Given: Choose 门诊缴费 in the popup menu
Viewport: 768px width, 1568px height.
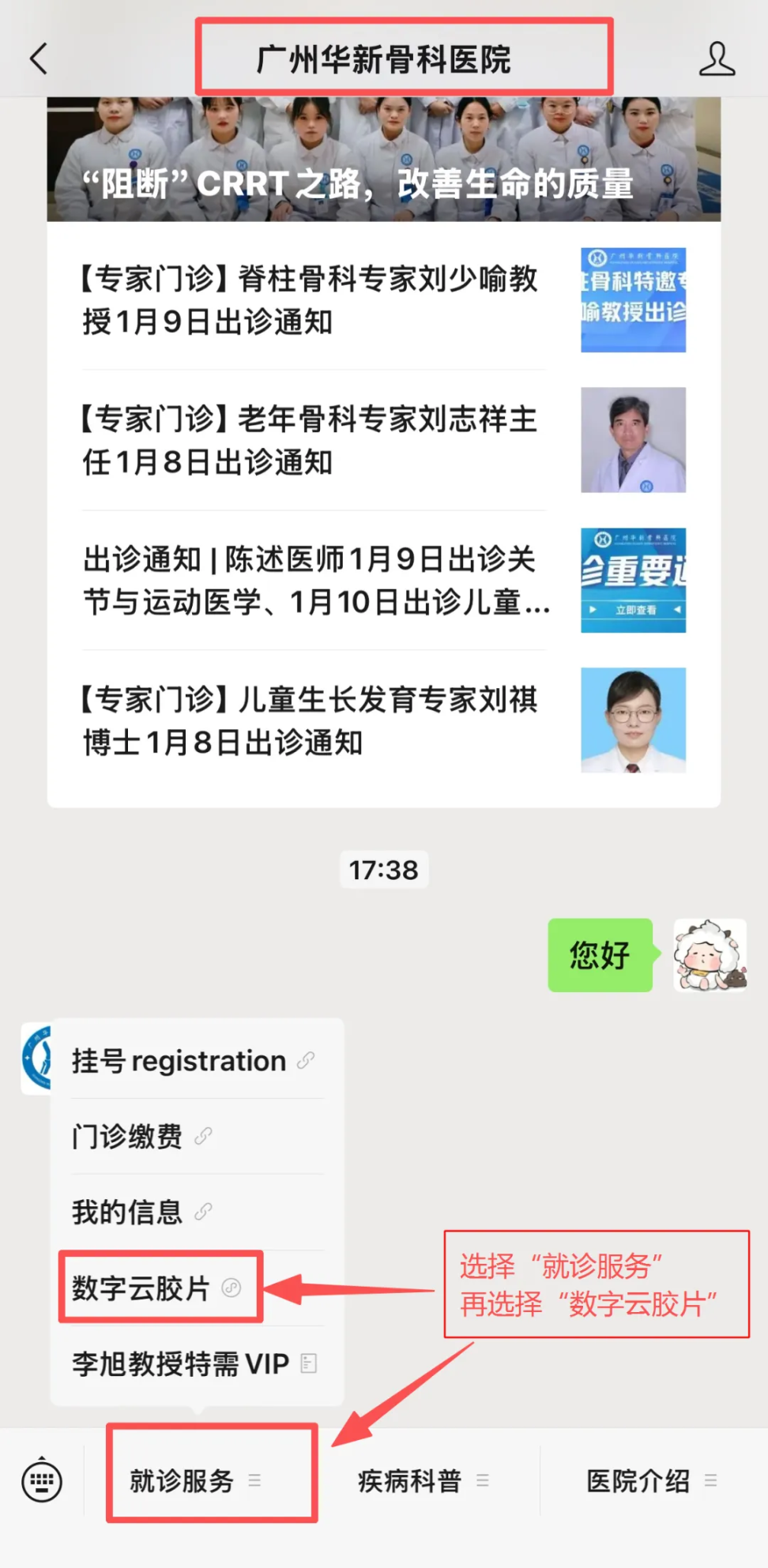Looking at the screenshot, I should 128,1137.
